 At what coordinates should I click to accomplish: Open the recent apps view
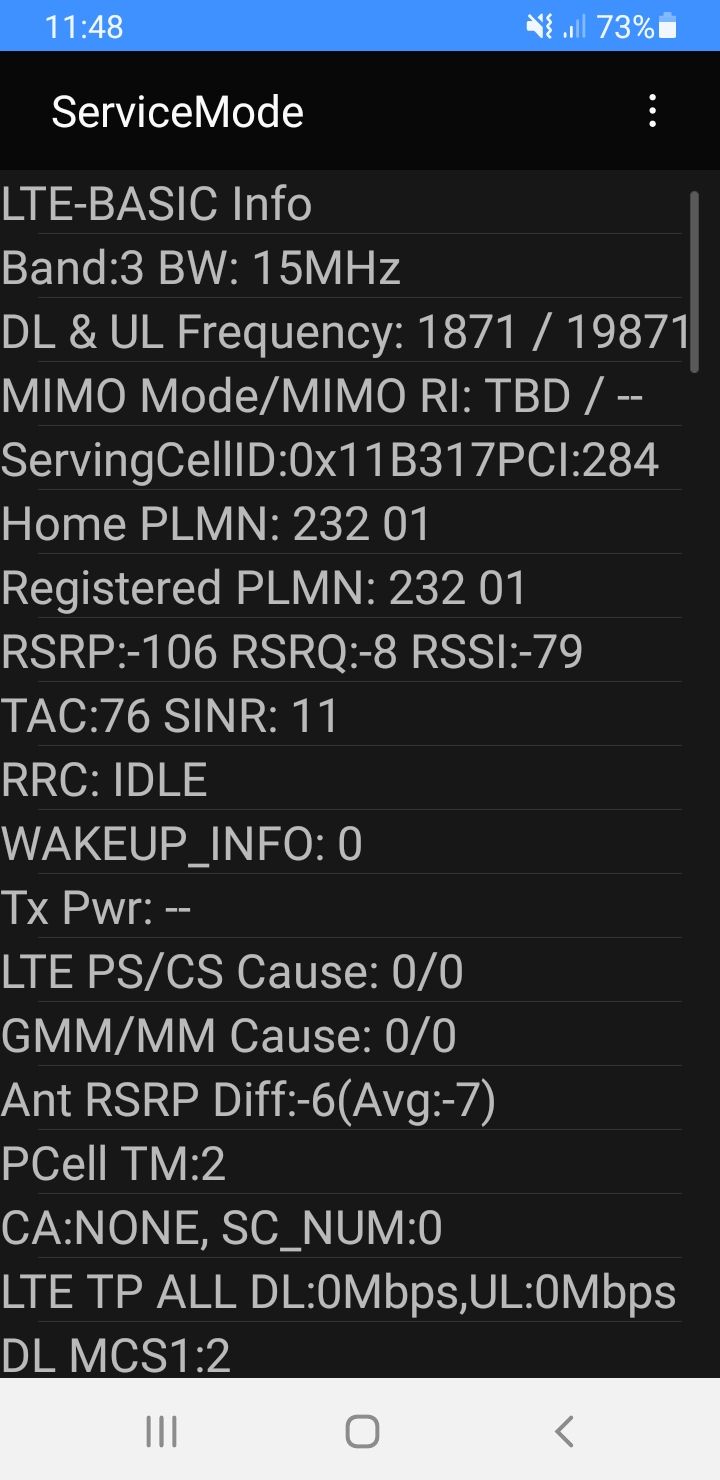161,1431
